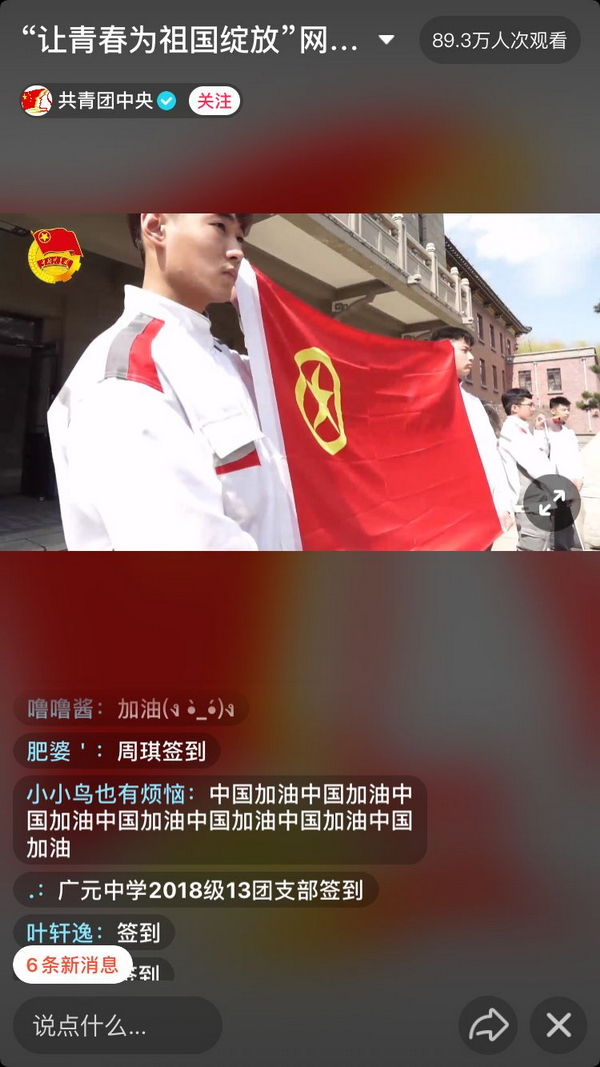Screen dimensions: 600x1067
Task: Type a comment in 说点什么 field
Action: coord(117,1025)
